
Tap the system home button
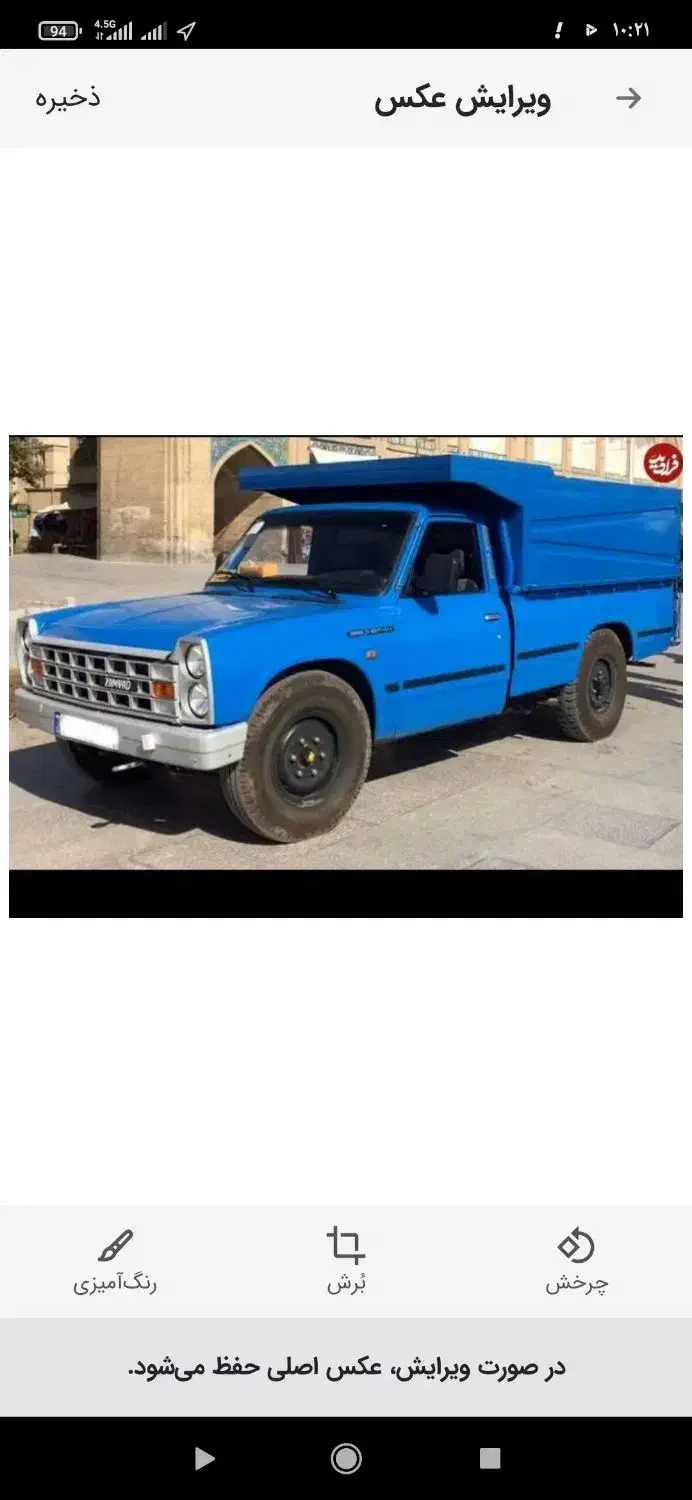point(346,1459)
